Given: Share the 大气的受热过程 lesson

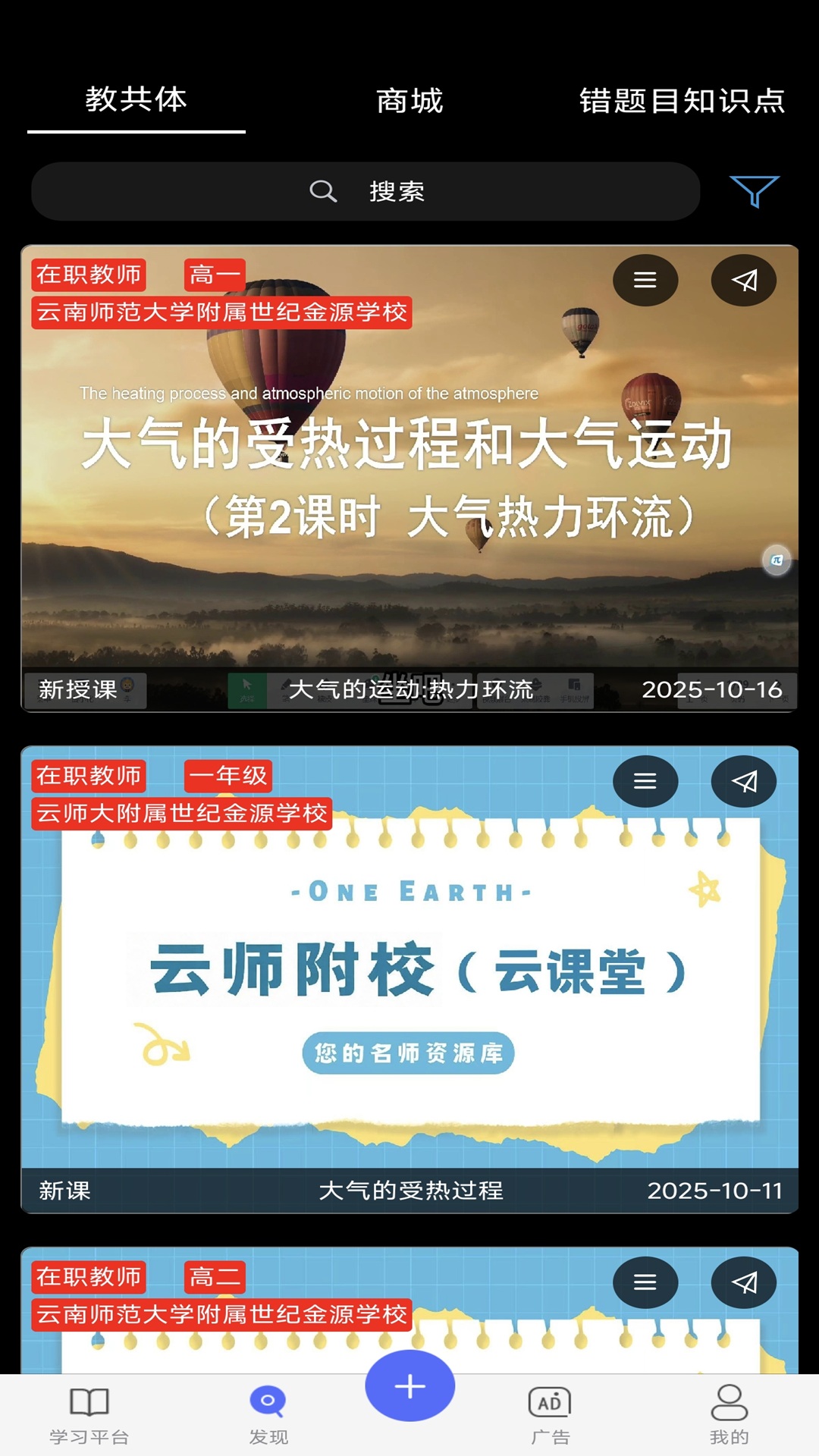Looking at the screenshot, I should [x=744, y=781].
